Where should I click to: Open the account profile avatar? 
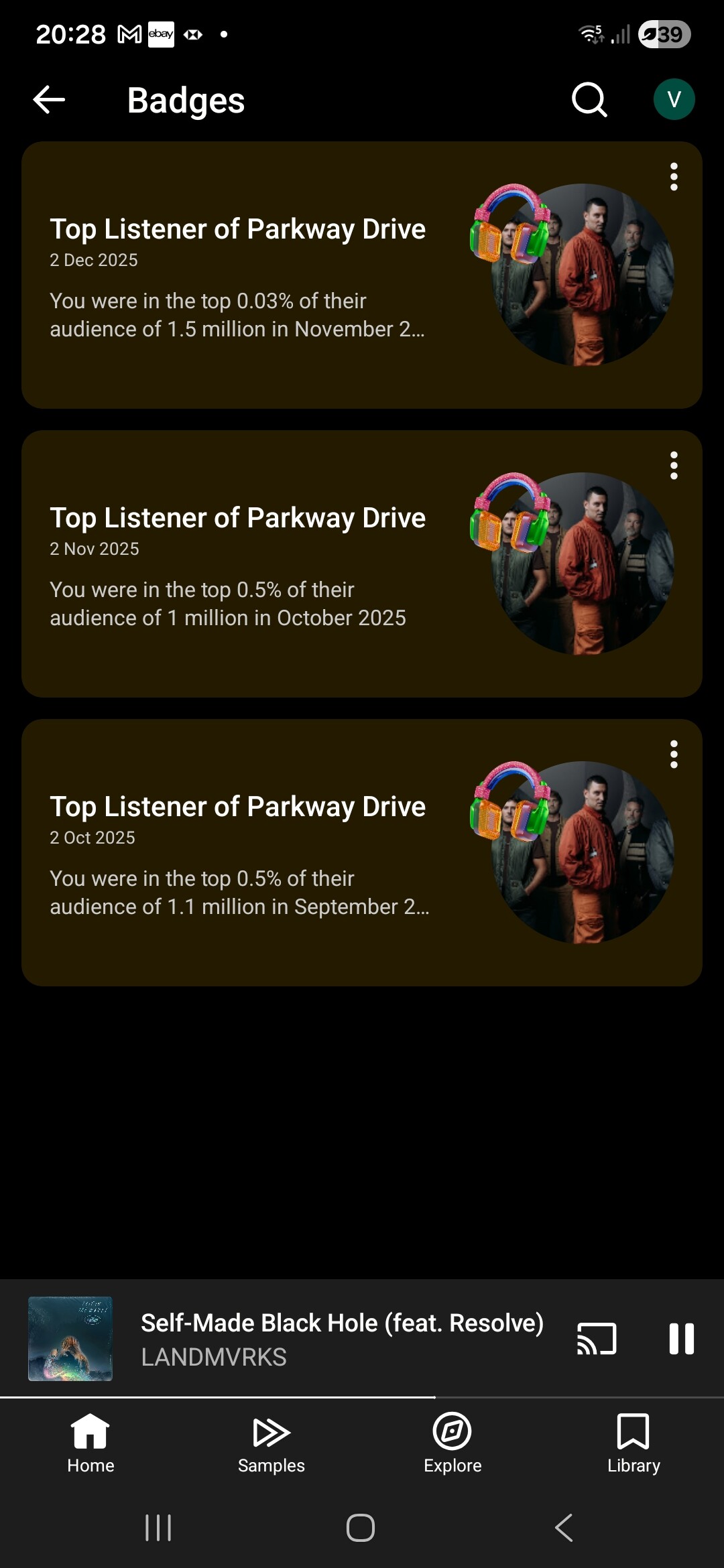674,100
